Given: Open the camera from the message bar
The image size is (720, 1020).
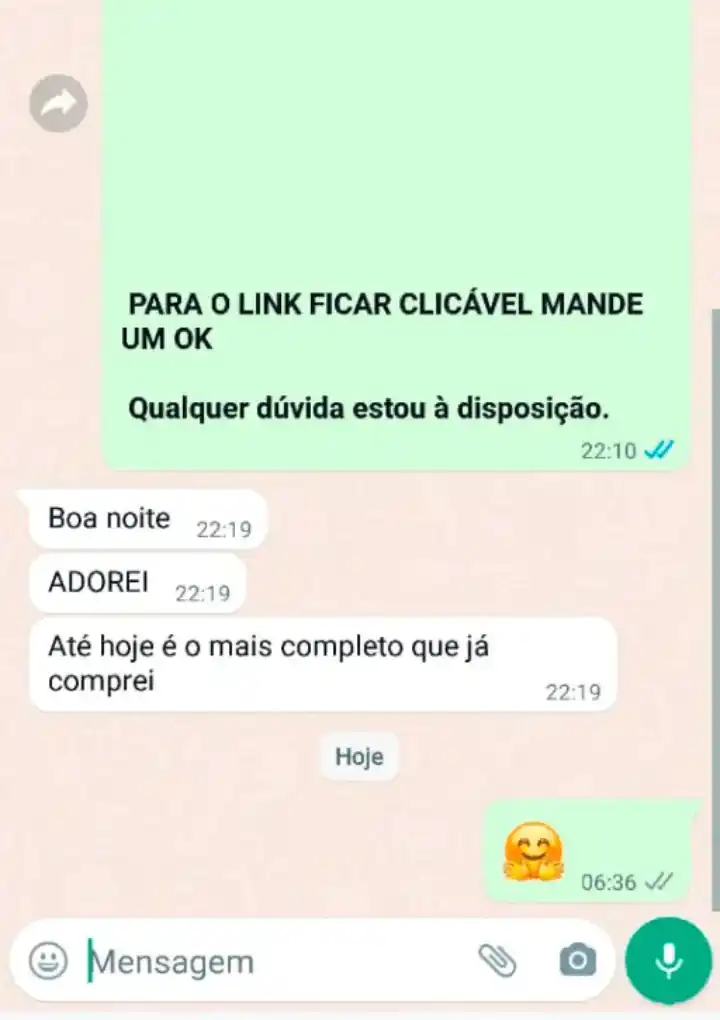Looking at the screenshot, I should coord(577,961).
